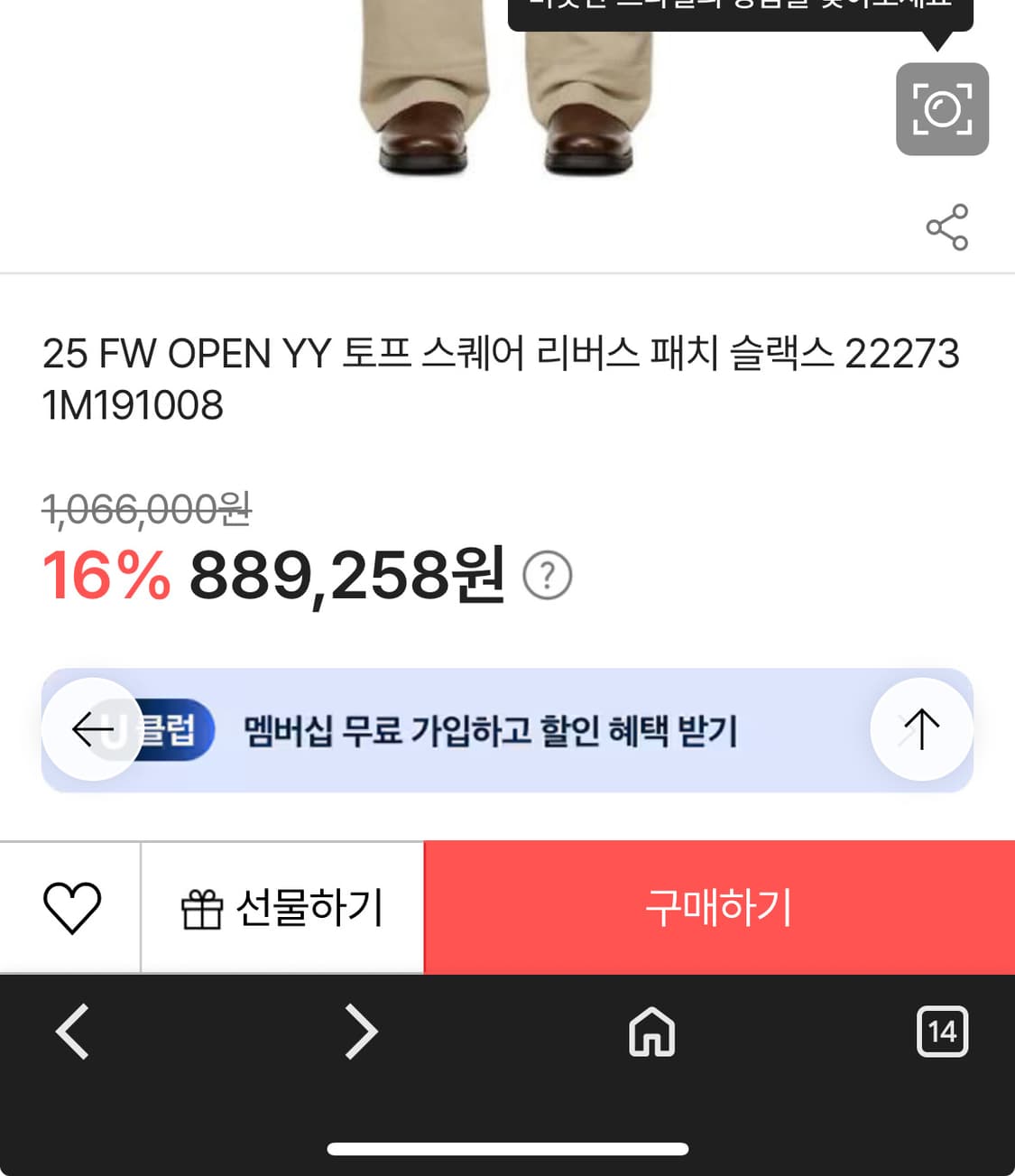This screenshot has width=1015, height=1176.
Task: Tap the back chevron in navigation bar
Action: (73, 1032)
